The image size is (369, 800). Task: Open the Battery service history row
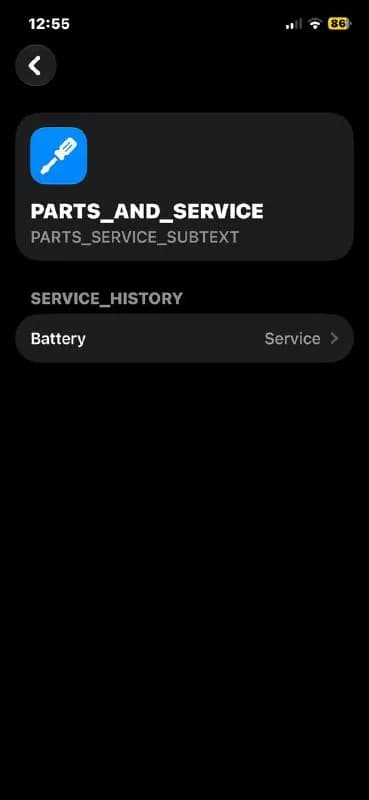tap(184, 338)
